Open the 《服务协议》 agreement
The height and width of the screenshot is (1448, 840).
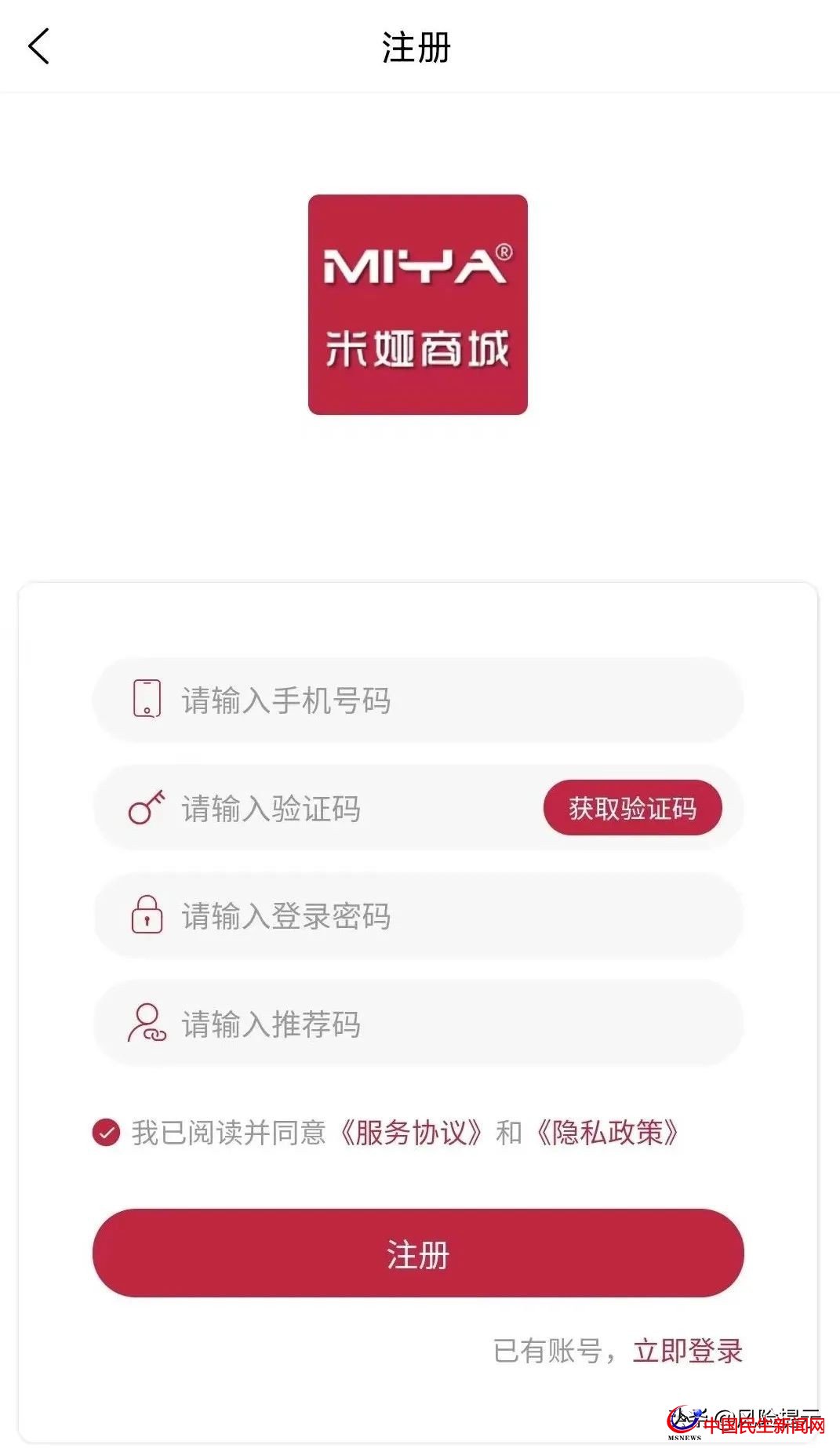[413, 1133]
